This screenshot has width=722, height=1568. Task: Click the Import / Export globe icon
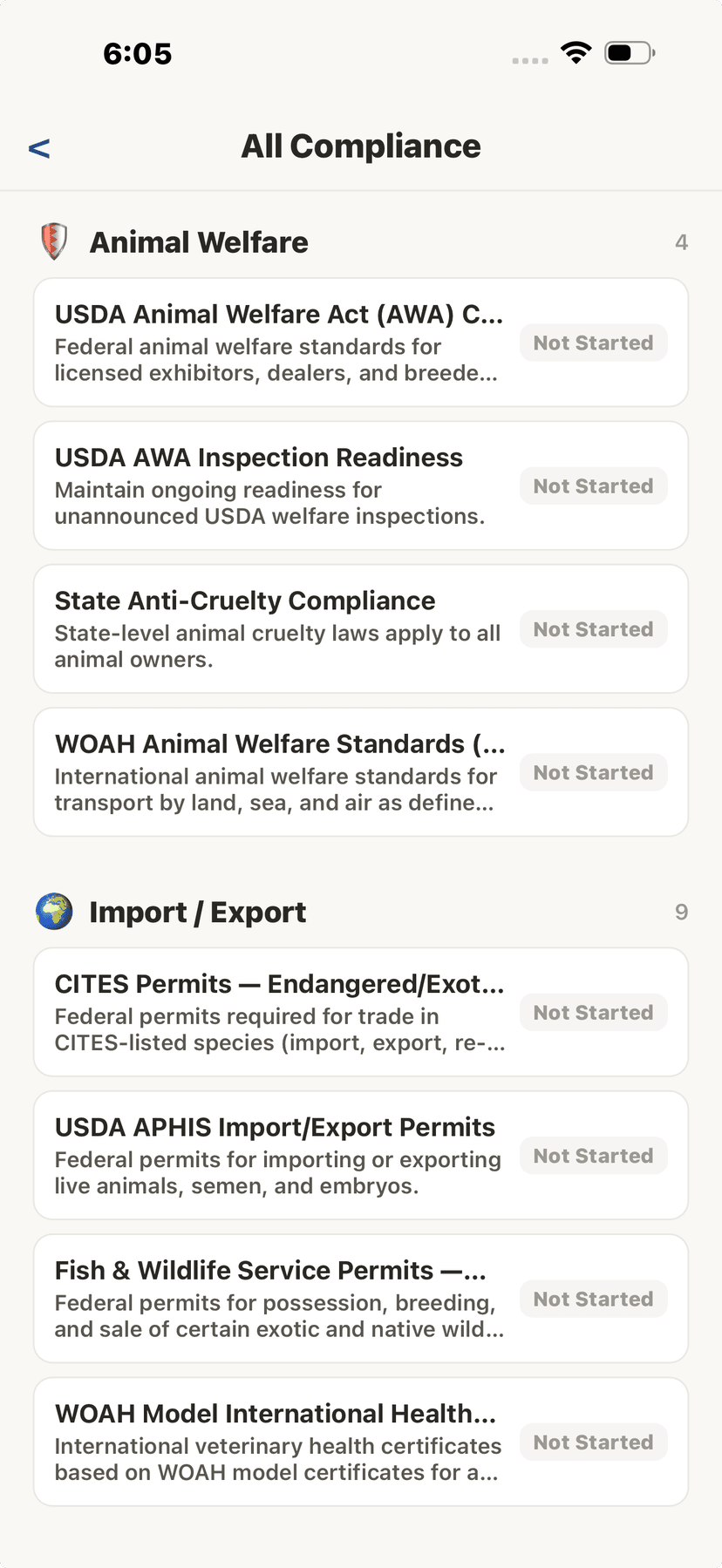click(54, 912)
